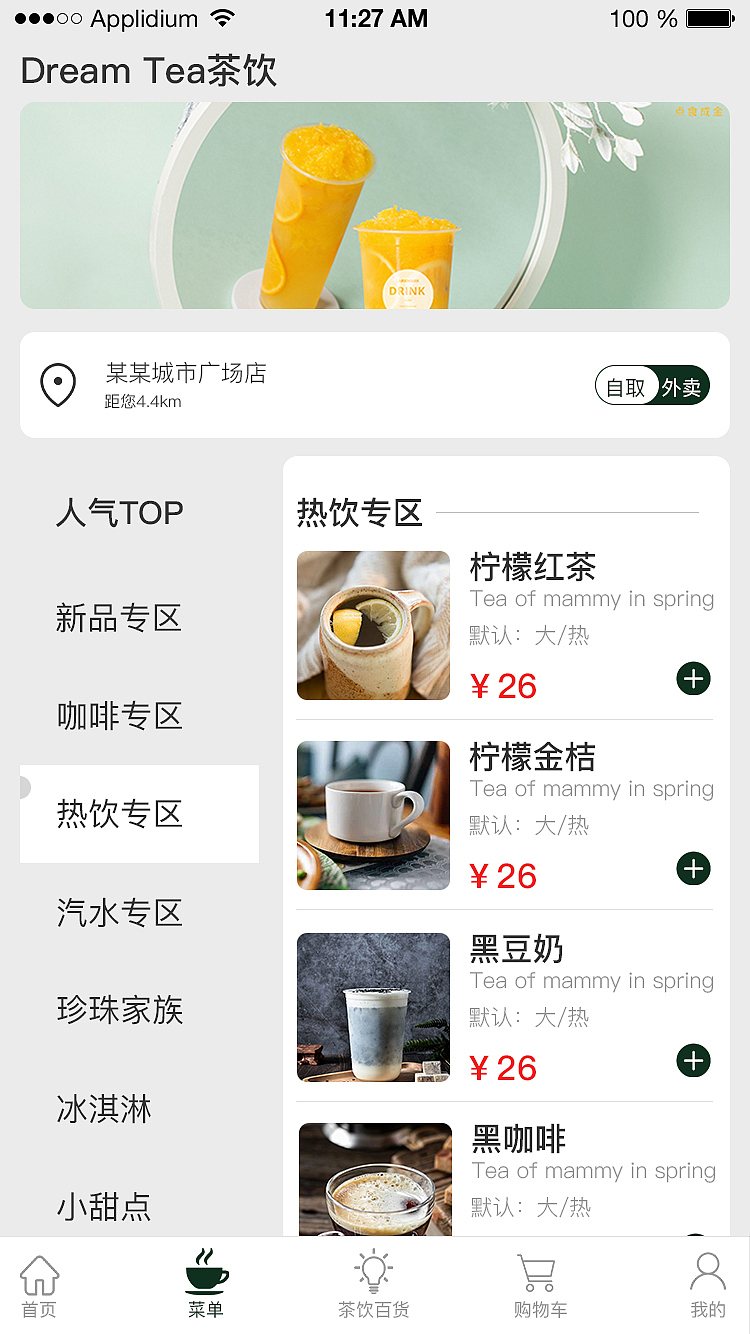750x1334 pixels.
Task: Tap the 首页 home icon
Action: pos(39,1283)
